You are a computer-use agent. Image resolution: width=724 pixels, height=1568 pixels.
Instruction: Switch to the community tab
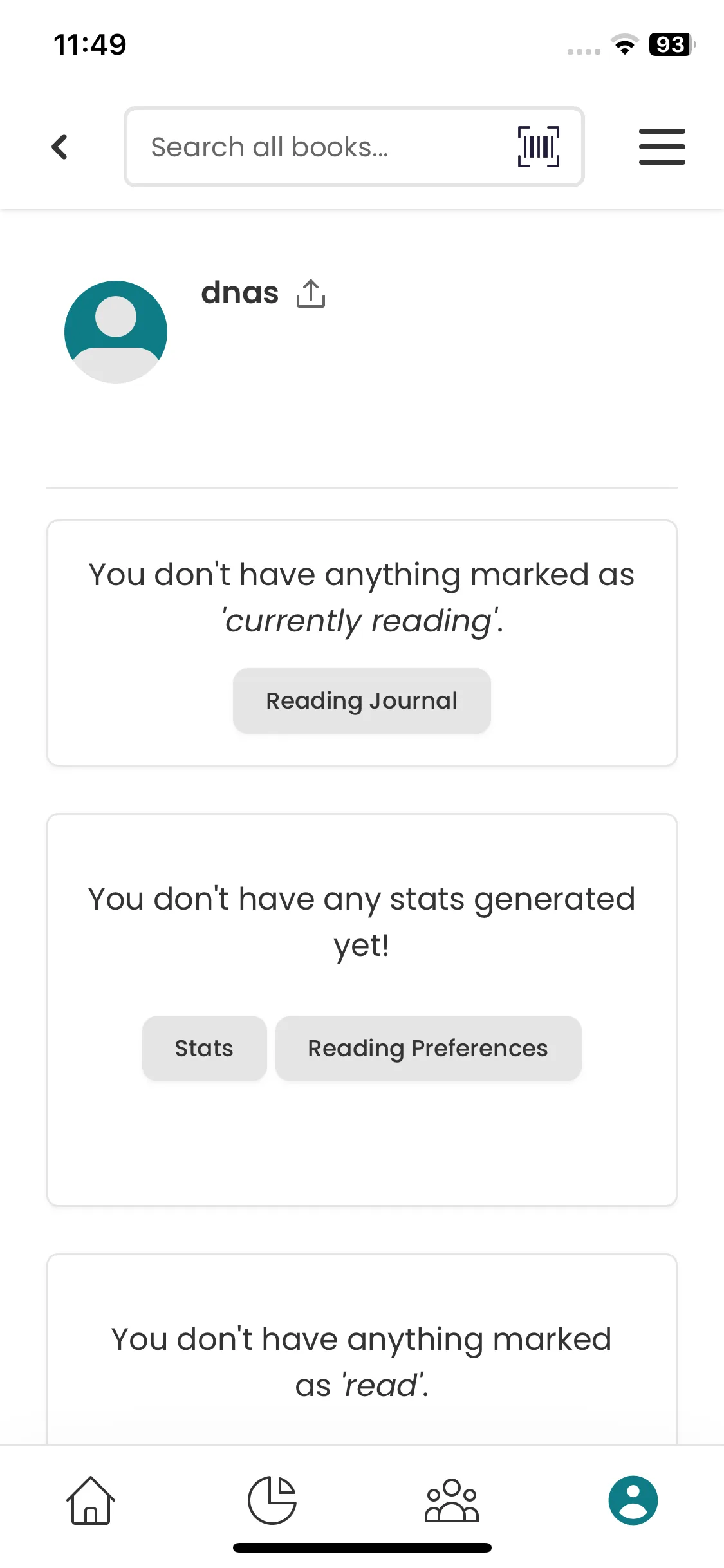tap(452, 1500)
